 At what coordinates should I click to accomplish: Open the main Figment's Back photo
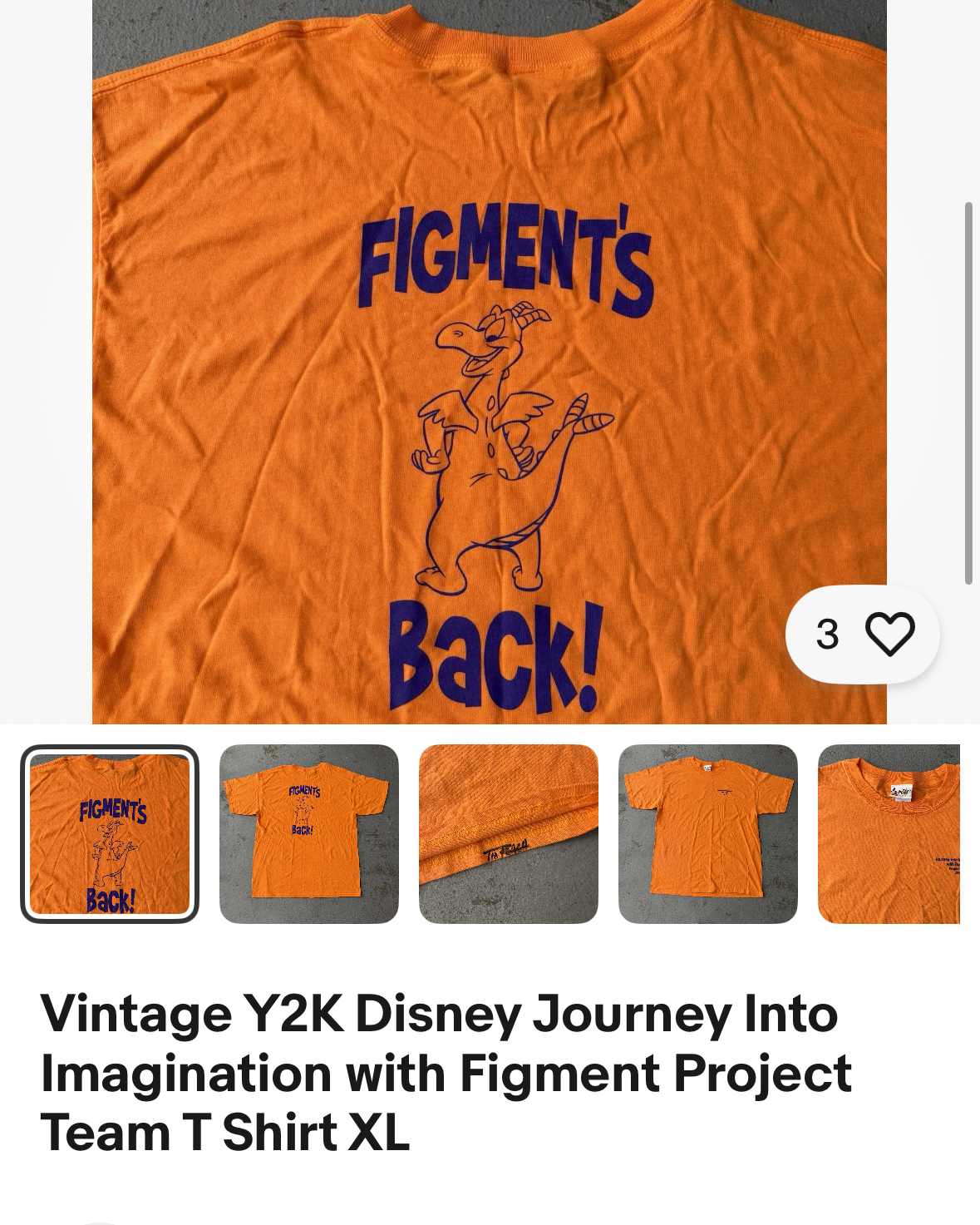pos(489,362)
